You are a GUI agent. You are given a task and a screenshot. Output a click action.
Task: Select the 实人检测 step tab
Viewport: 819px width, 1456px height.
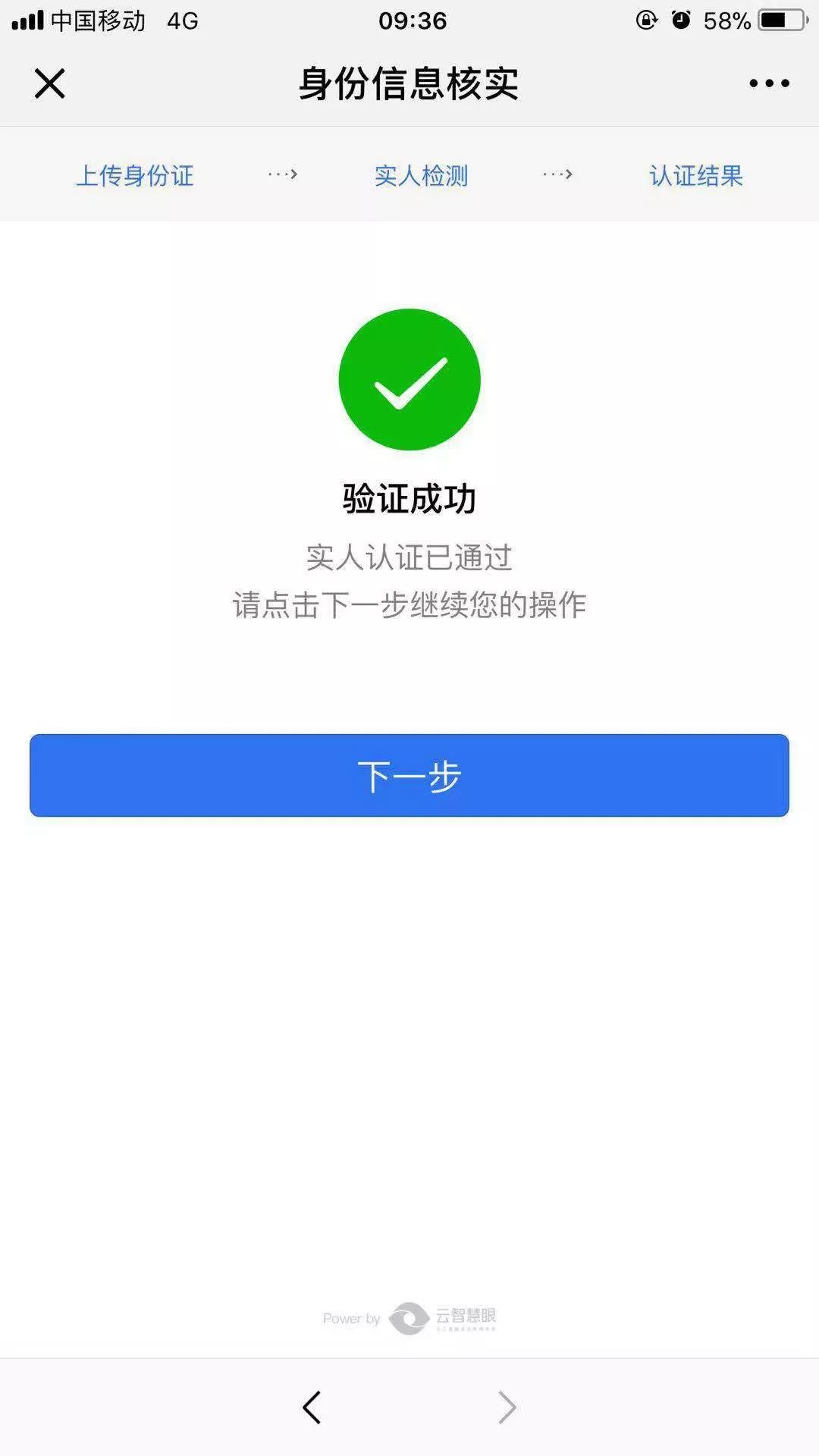(421, 175)
